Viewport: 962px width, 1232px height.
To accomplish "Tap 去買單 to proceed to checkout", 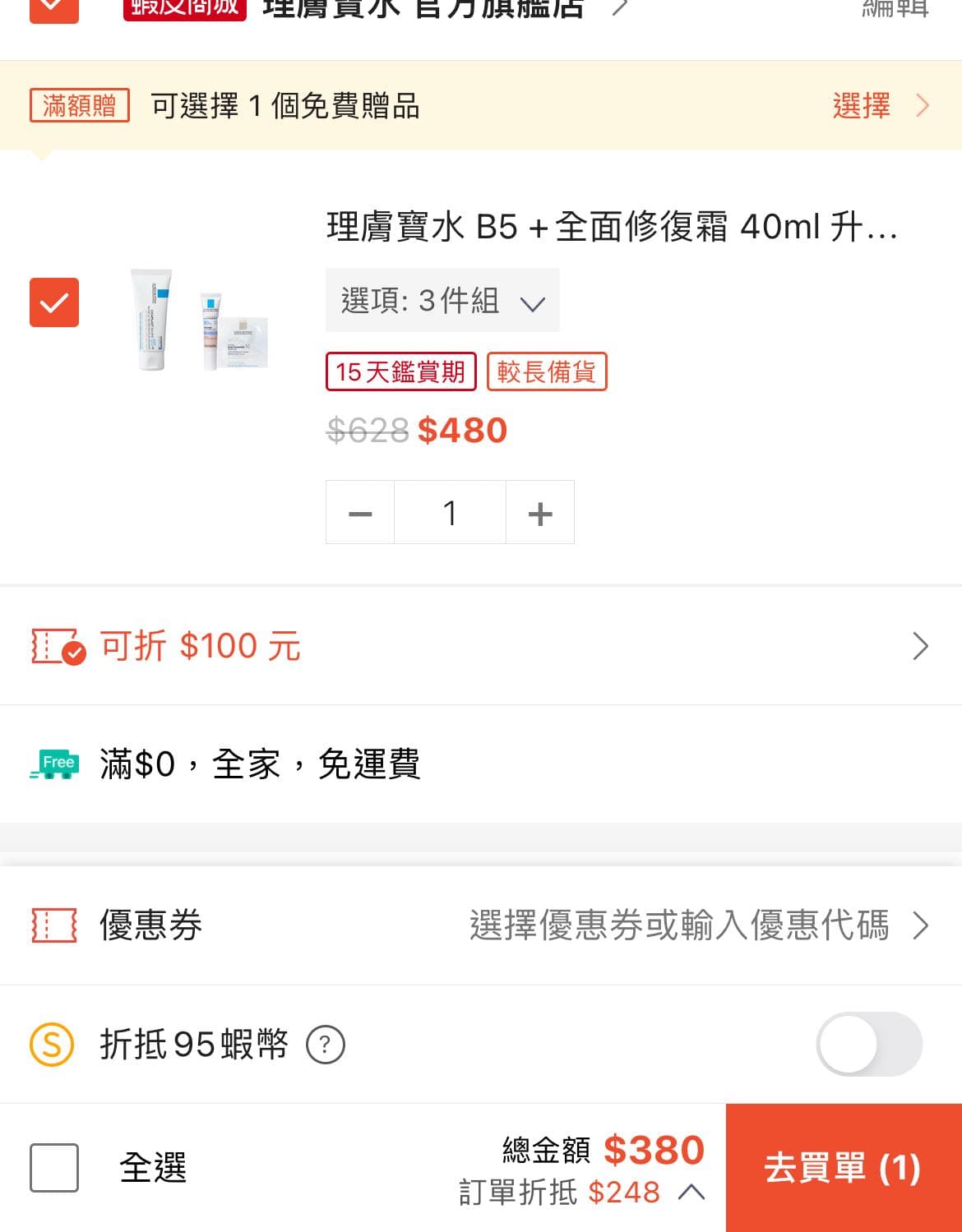I will (x=842, y=1166).
